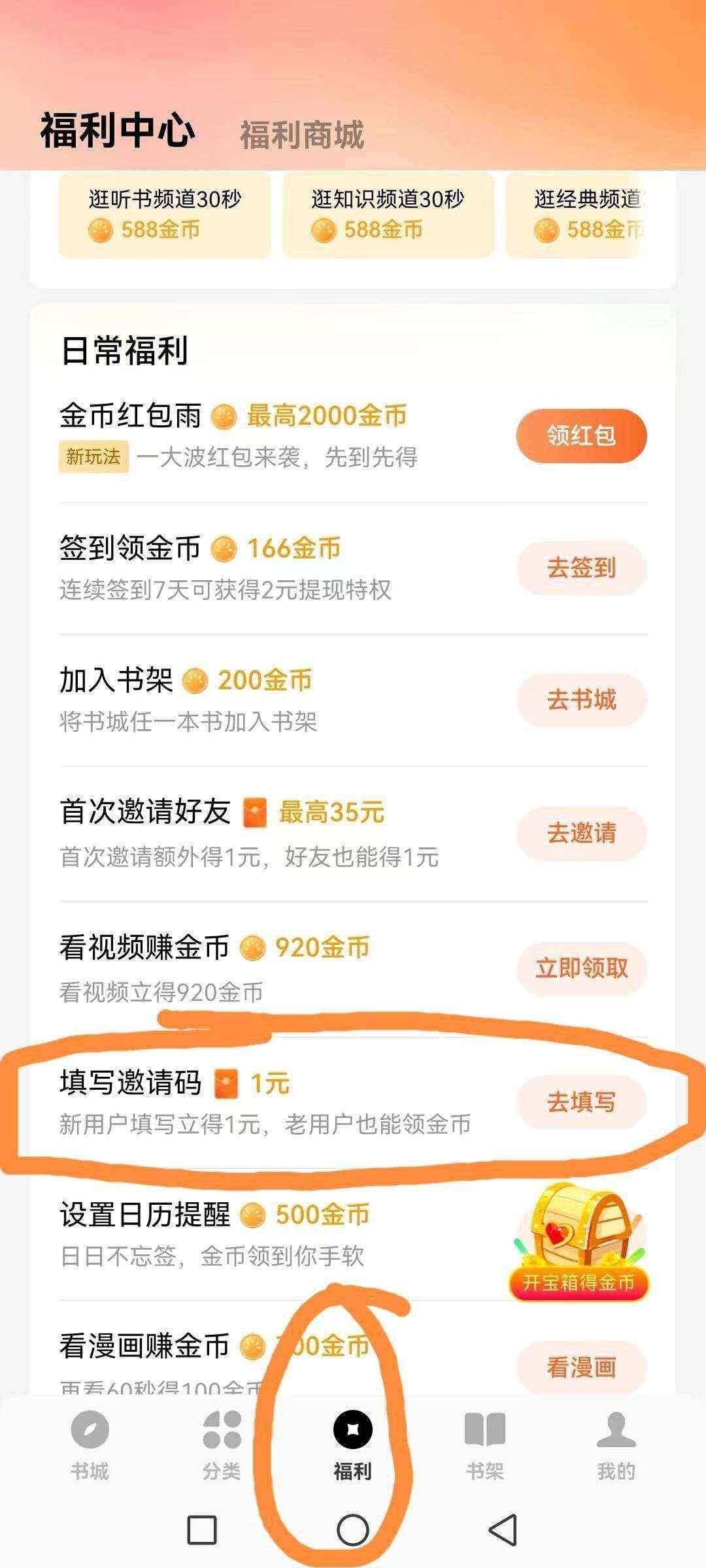This screenshot has width=706, height=1568.
Task: Tap the system back button
Action: pyautogui.click(x=503, y=1530)
